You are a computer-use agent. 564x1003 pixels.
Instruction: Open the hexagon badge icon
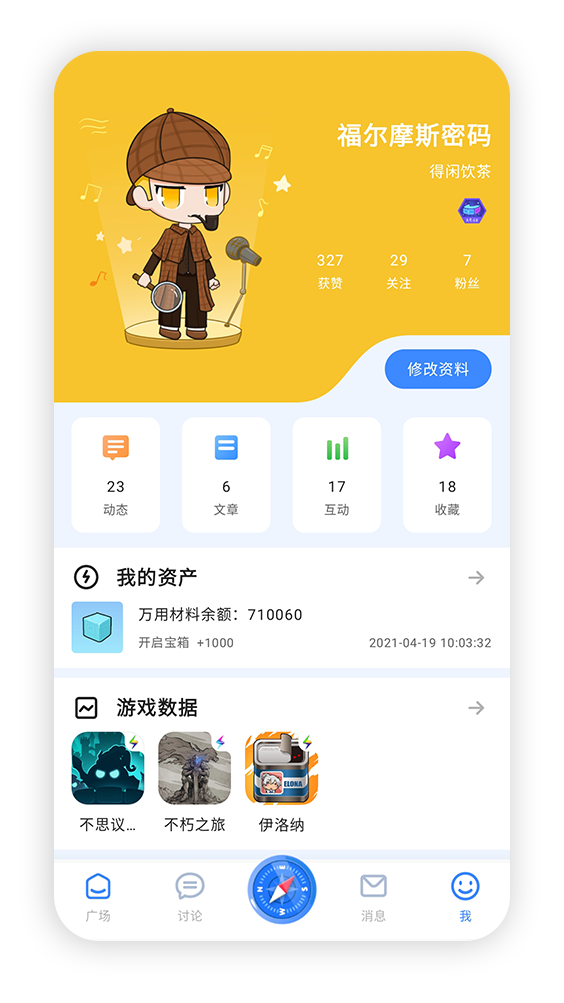473,210
